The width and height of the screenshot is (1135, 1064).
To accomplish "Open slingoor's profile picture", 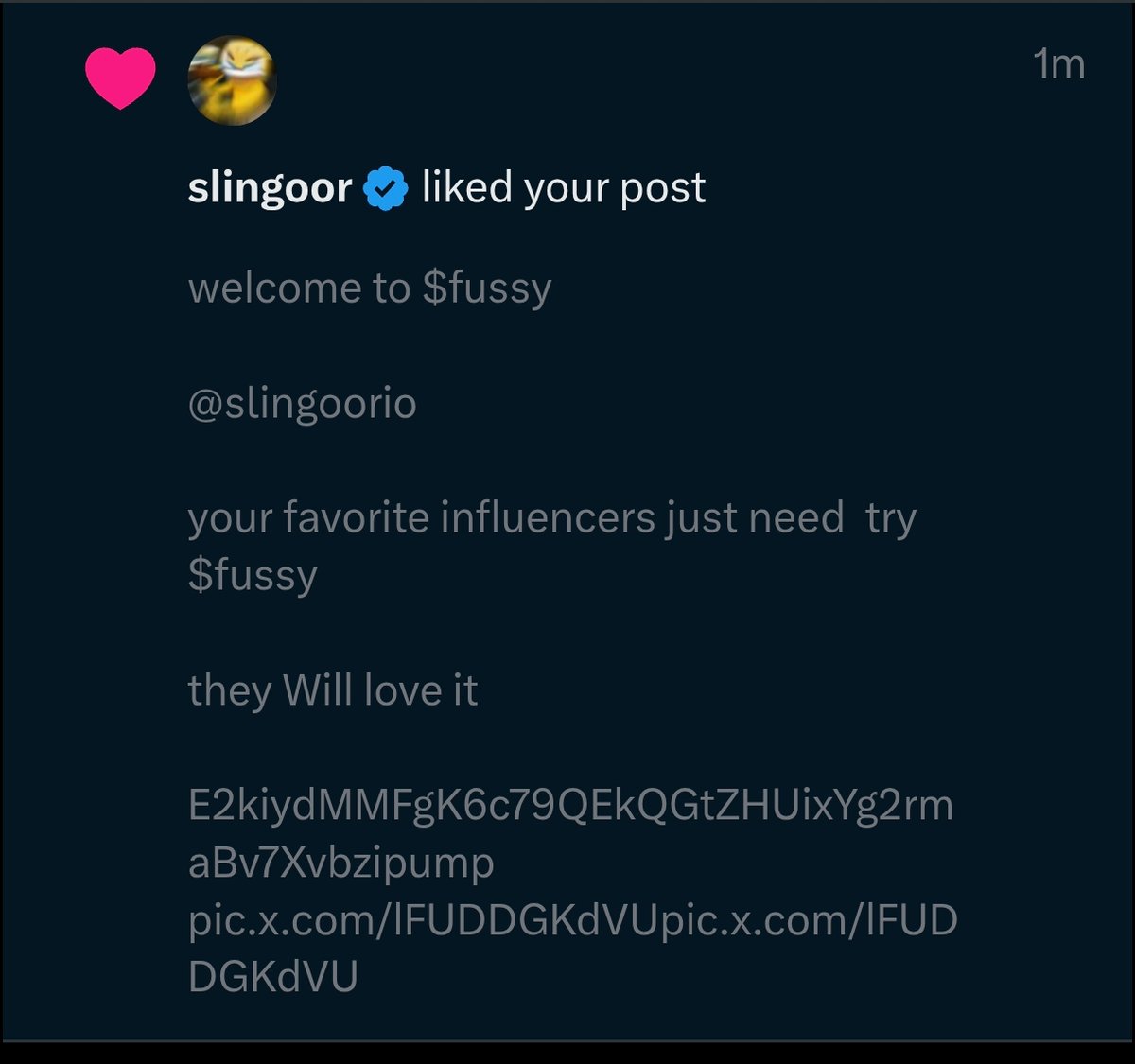I will click(233, 80).
